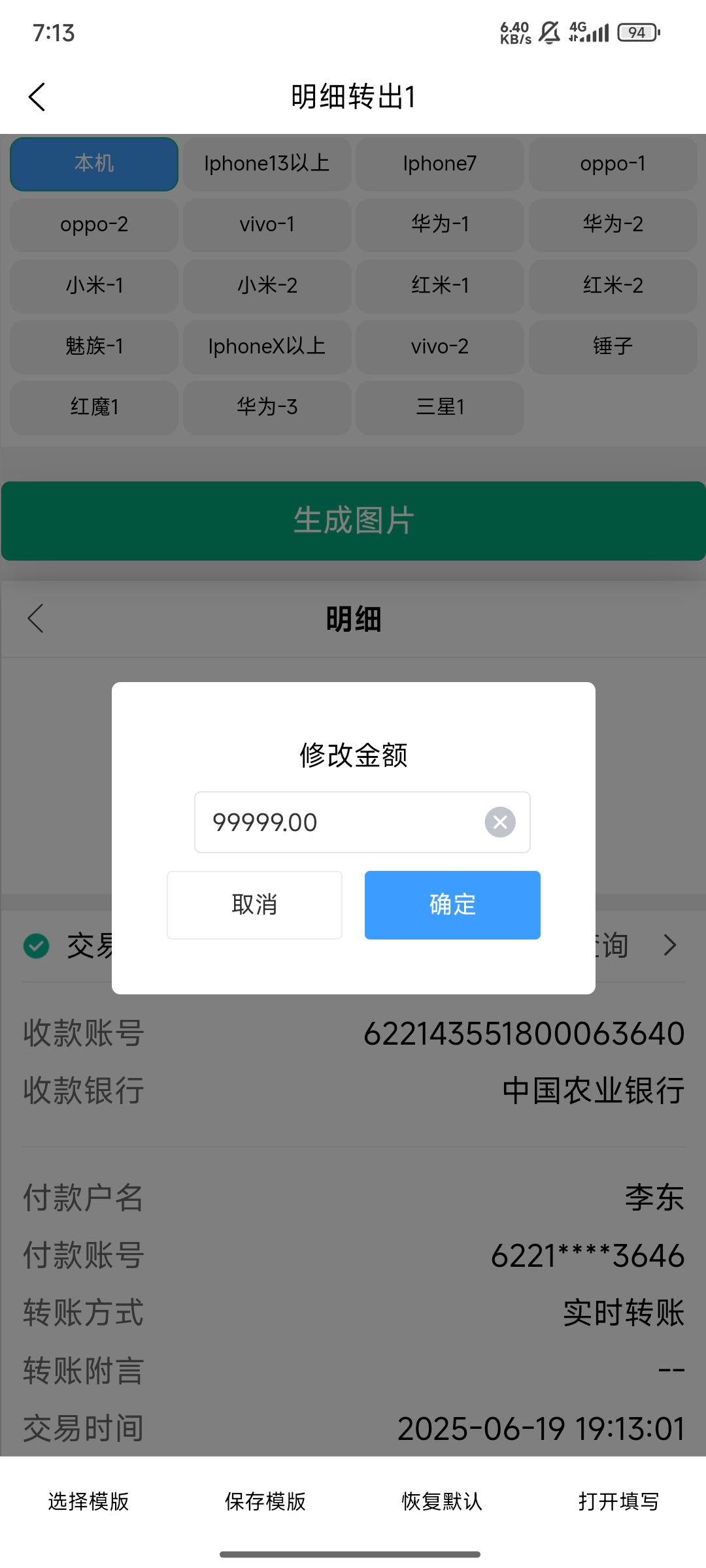Select the 红魔1 device option
The width and height of the screenshot is (706, 1568).
click(x=94, y=407)
